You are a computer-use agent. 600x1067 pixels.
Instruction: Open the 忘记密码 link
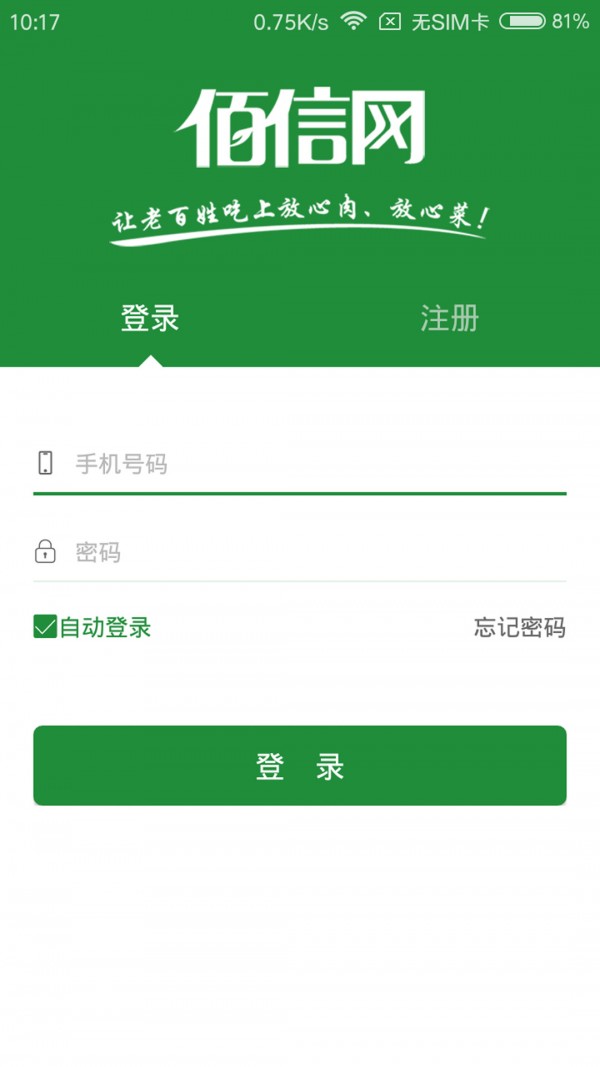[x=519, y=627]
